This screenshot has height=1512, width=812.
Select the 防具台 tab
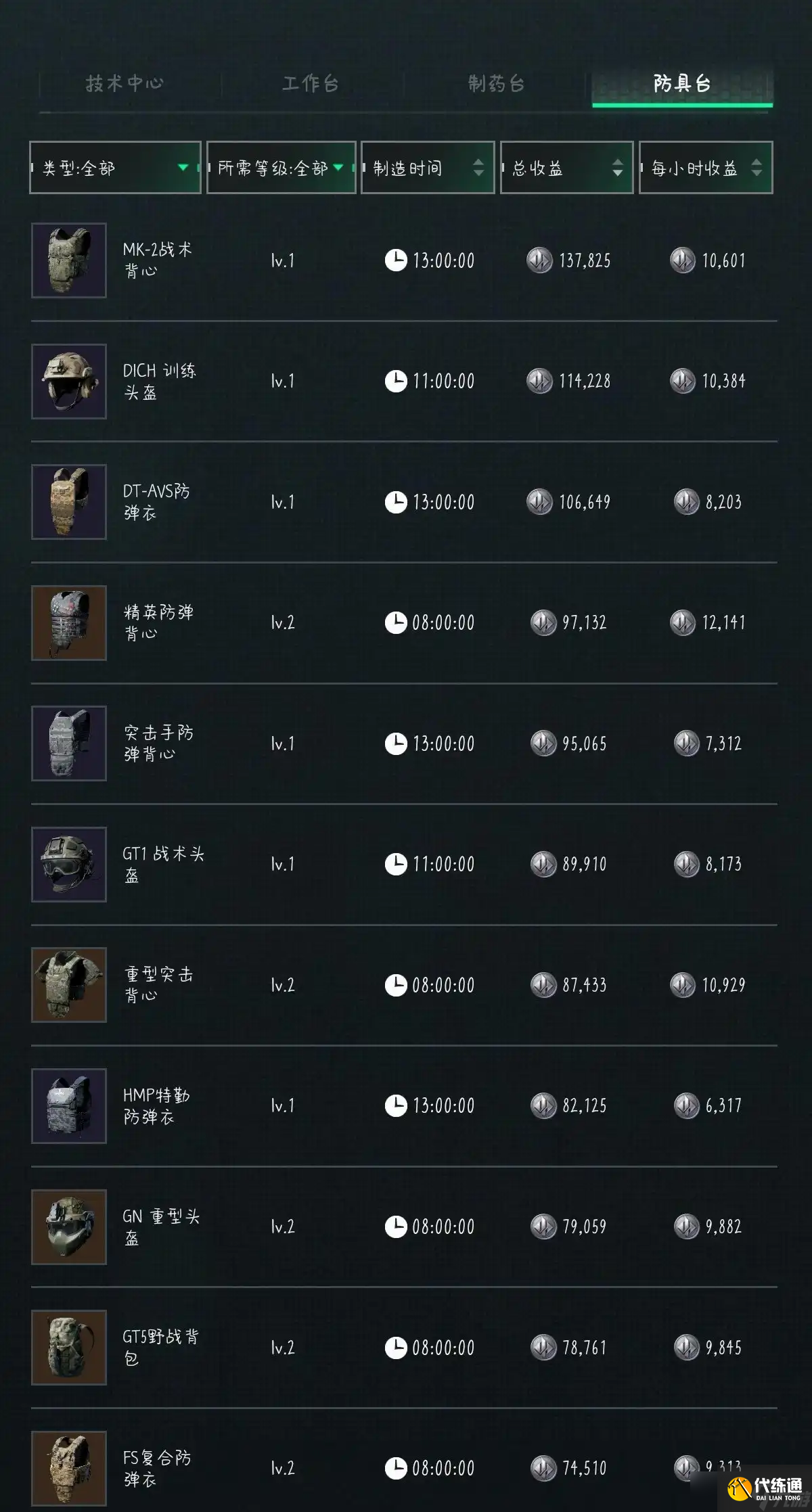682,84
